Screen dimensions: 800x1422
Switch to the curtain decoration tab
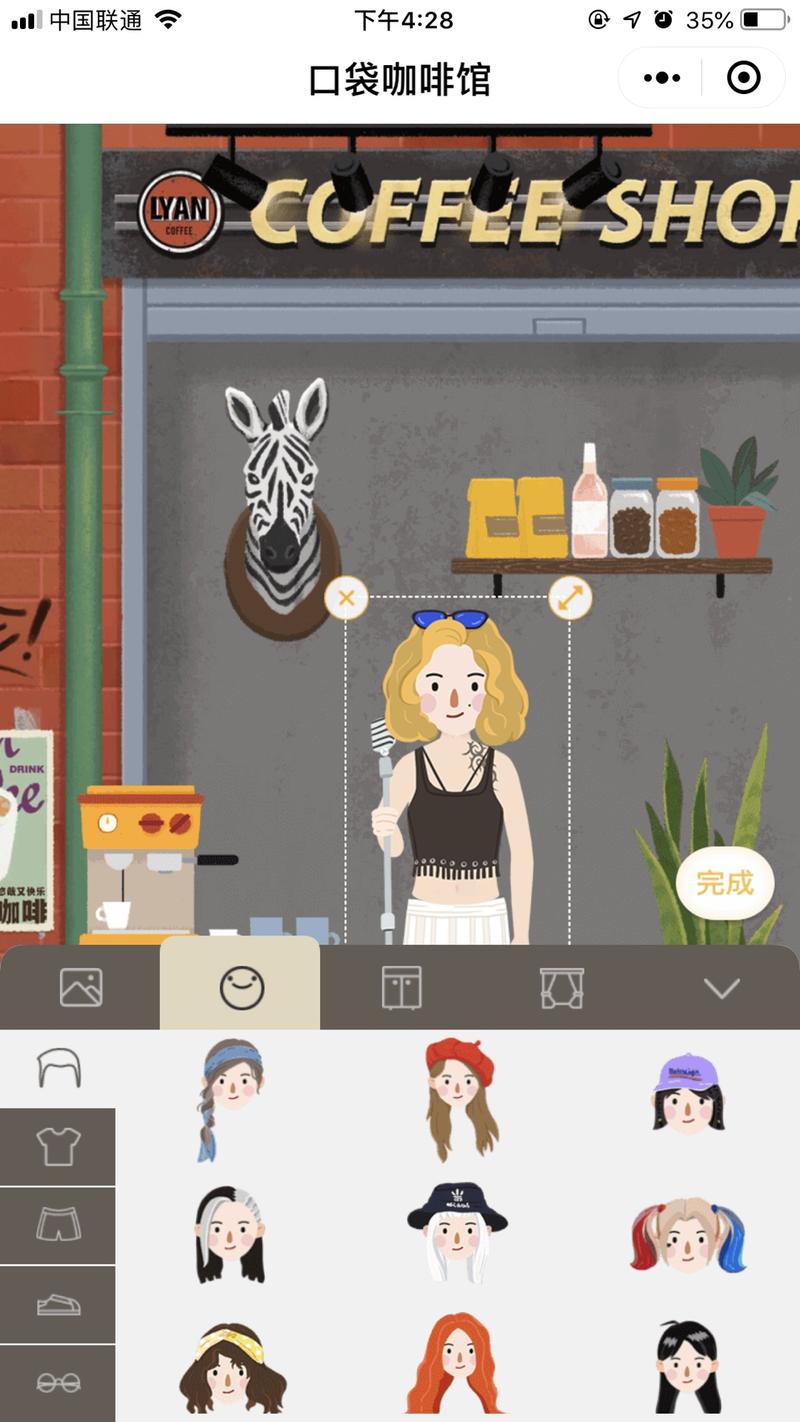tap(561, 988)
